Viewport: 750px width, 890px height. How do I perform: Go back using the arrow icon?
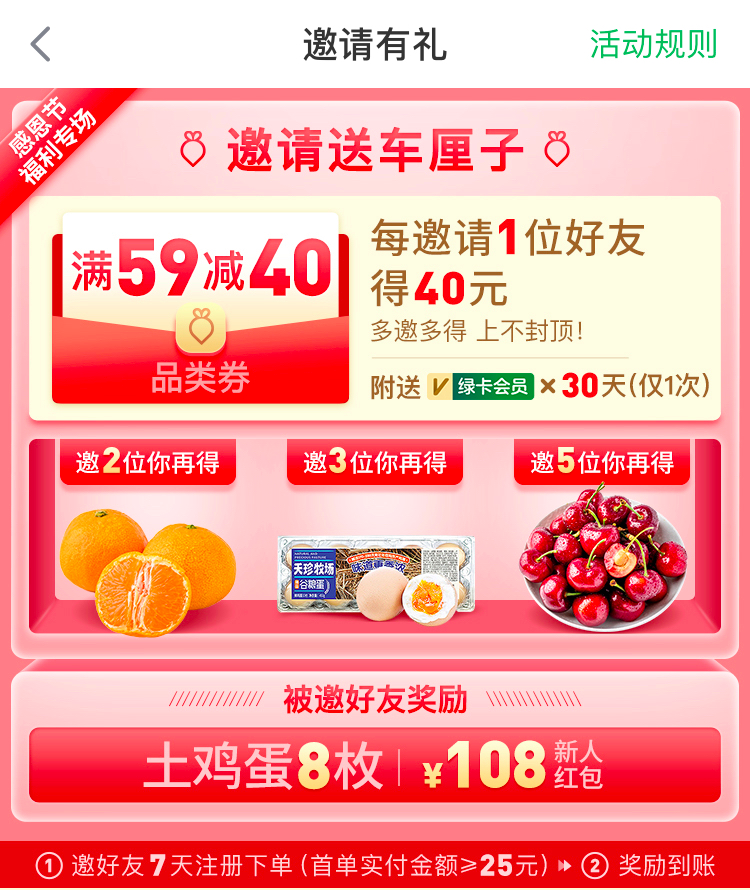(x=40, y=45)
